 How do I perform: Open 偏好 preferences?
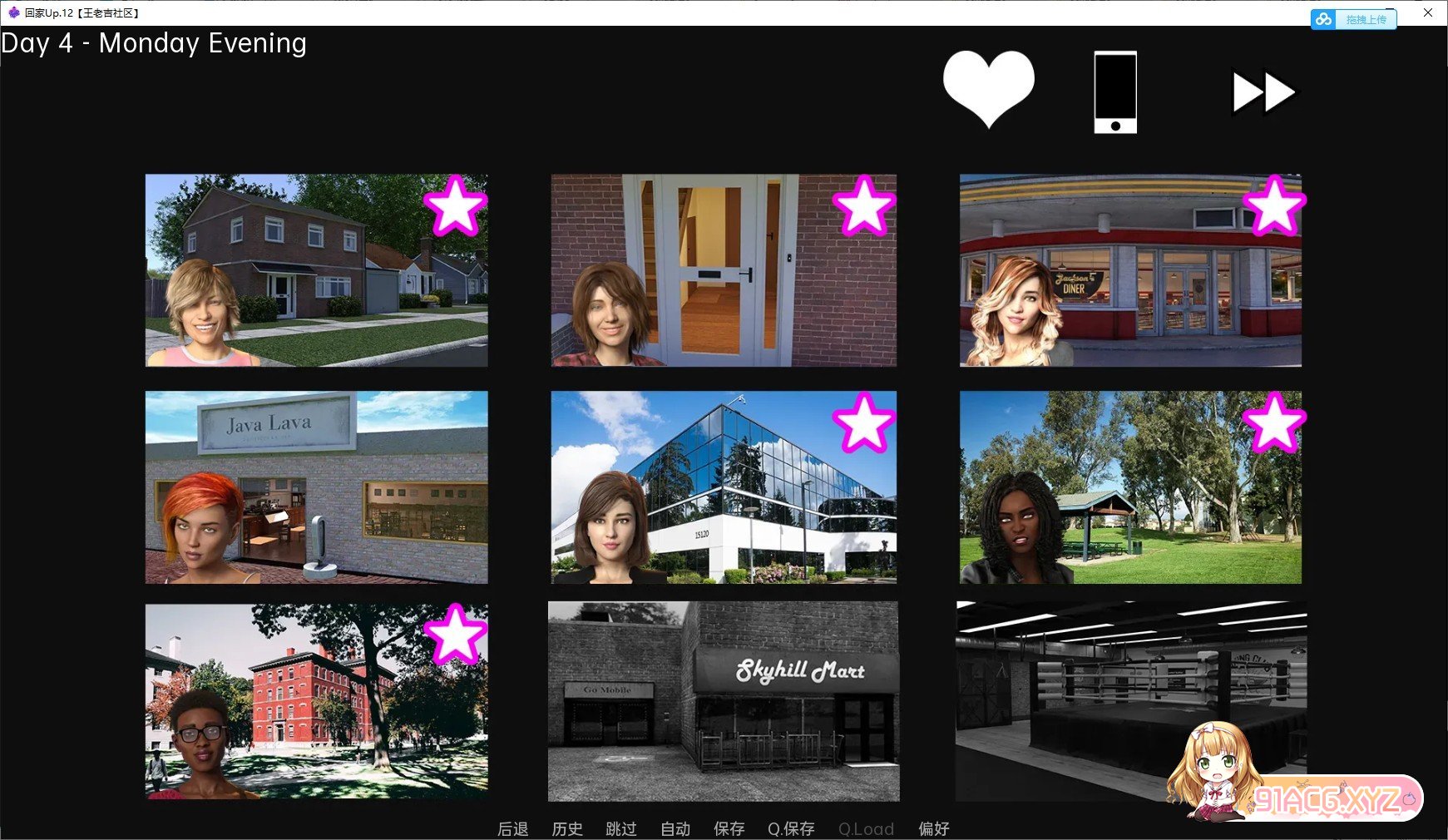click(934, 828)
